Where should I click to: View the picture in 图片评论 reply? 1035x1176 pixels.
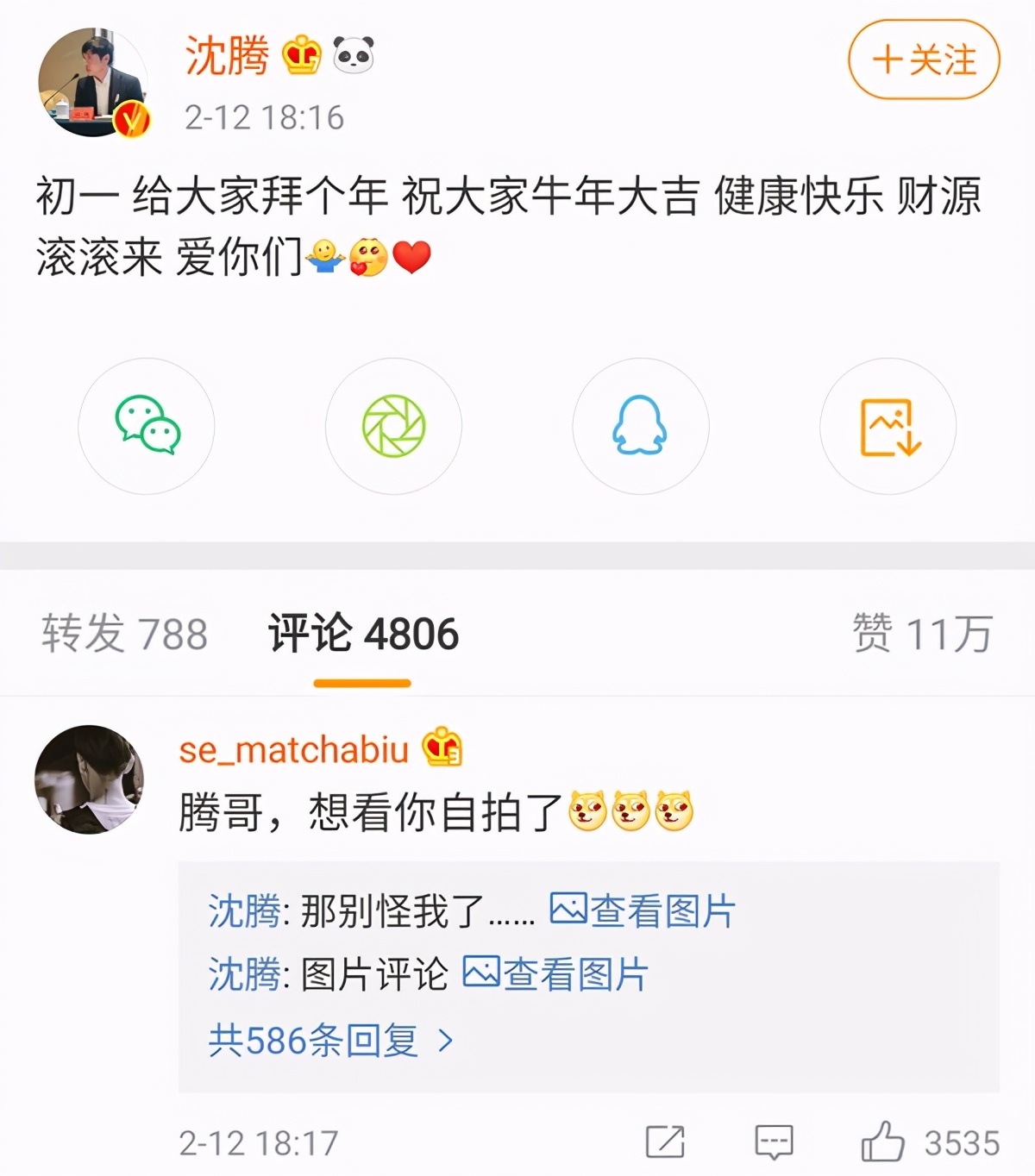[556, 974]
